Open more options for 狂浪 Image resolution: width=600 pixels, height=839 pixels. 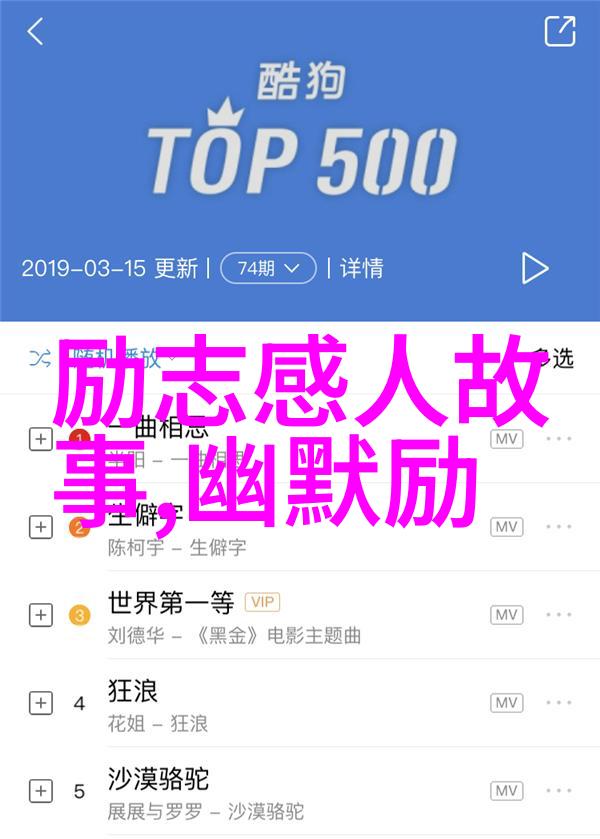coord(559,703)
